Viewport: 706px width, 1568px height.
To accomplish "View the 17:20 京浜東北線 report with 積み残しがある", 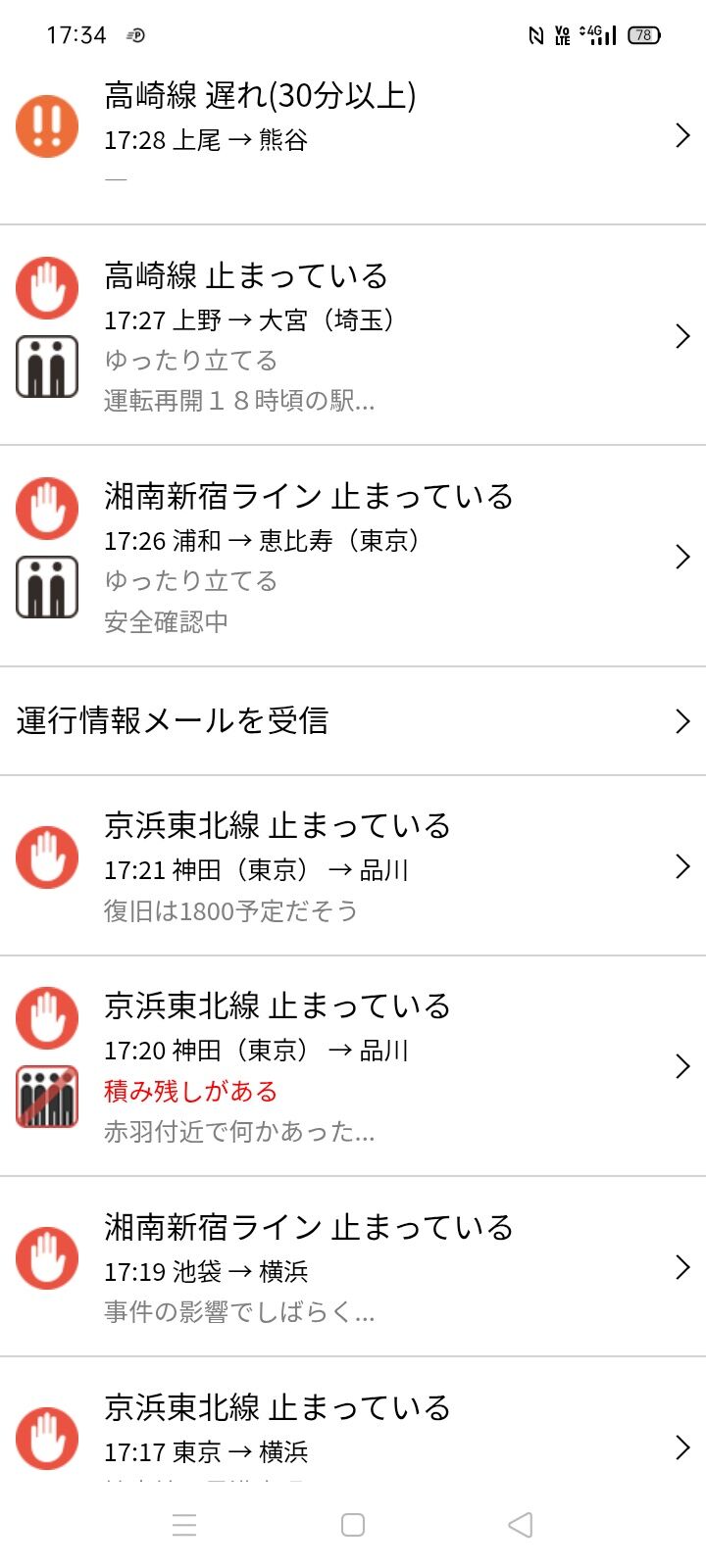I will click(353, 1066).
